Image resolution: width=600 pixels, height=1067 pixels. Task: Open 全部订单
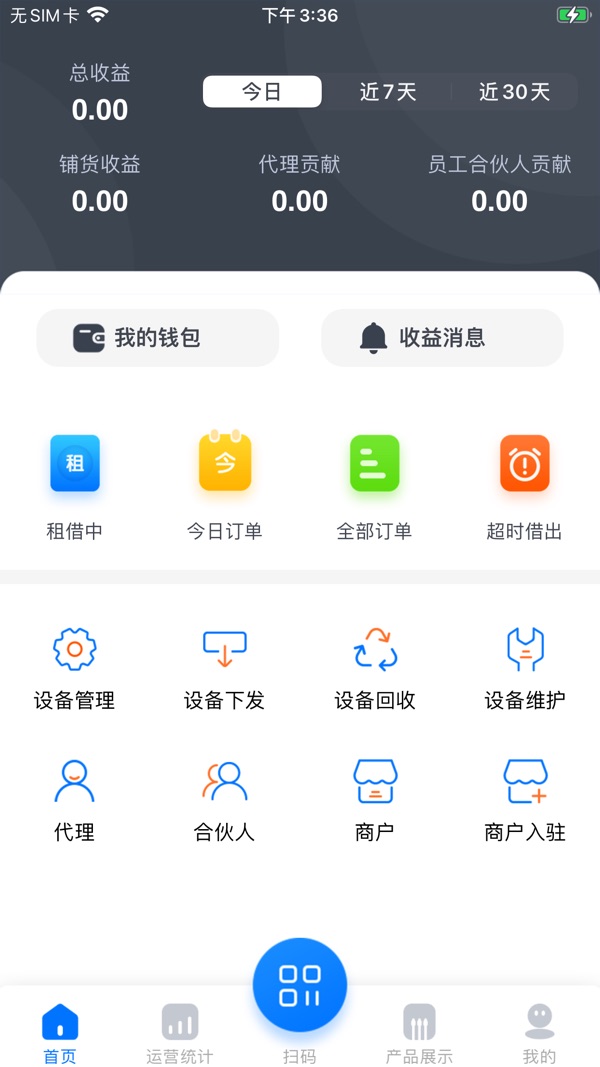pyautogui.click(x=375, y=487)
